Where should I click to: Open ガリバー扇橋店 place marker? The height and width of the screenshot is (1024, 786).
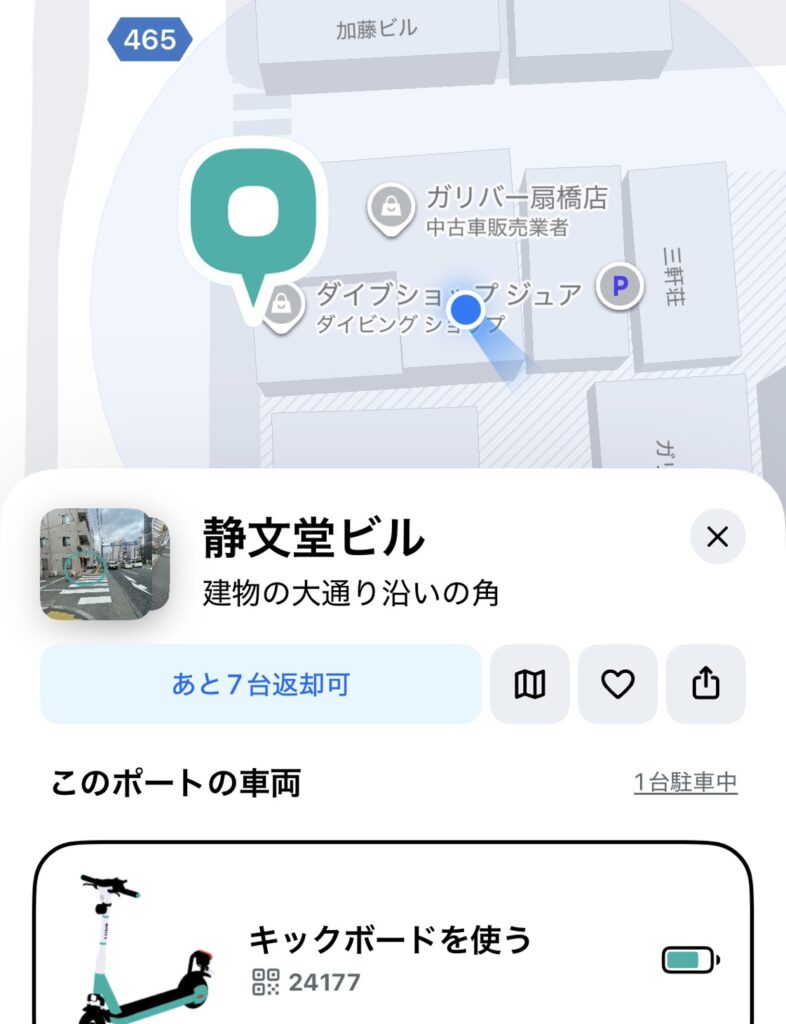coord(391,207)
